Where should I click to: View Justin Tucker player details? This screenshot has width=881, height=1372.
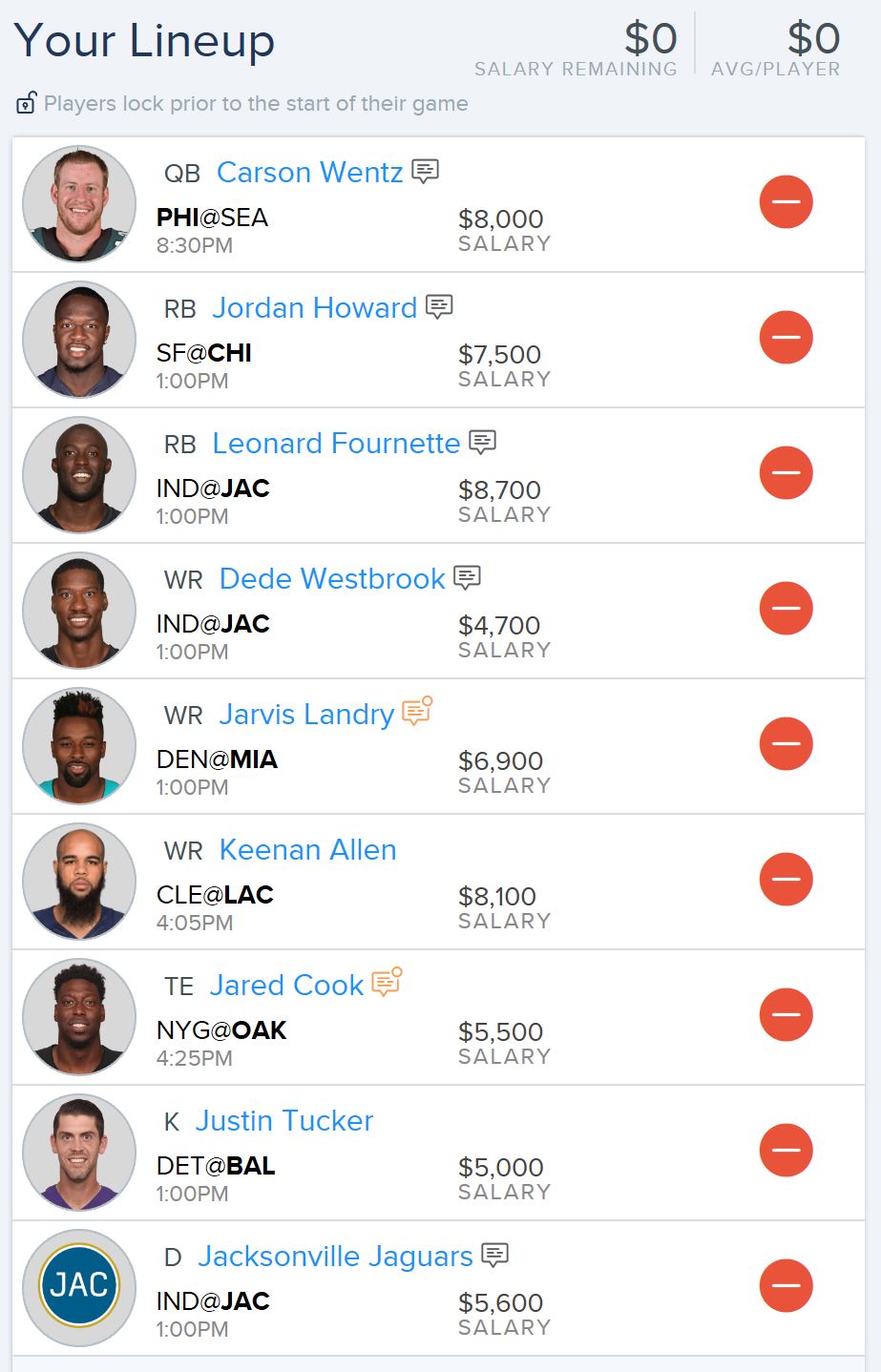click(x=283, y=1121)
